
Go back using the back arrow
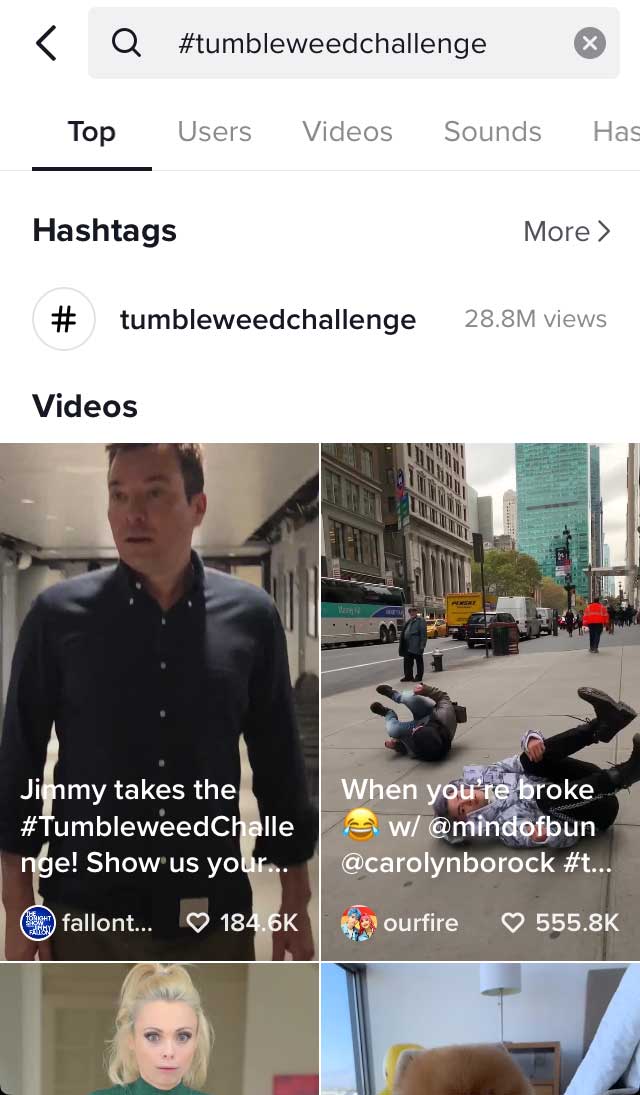click(46, 43)
